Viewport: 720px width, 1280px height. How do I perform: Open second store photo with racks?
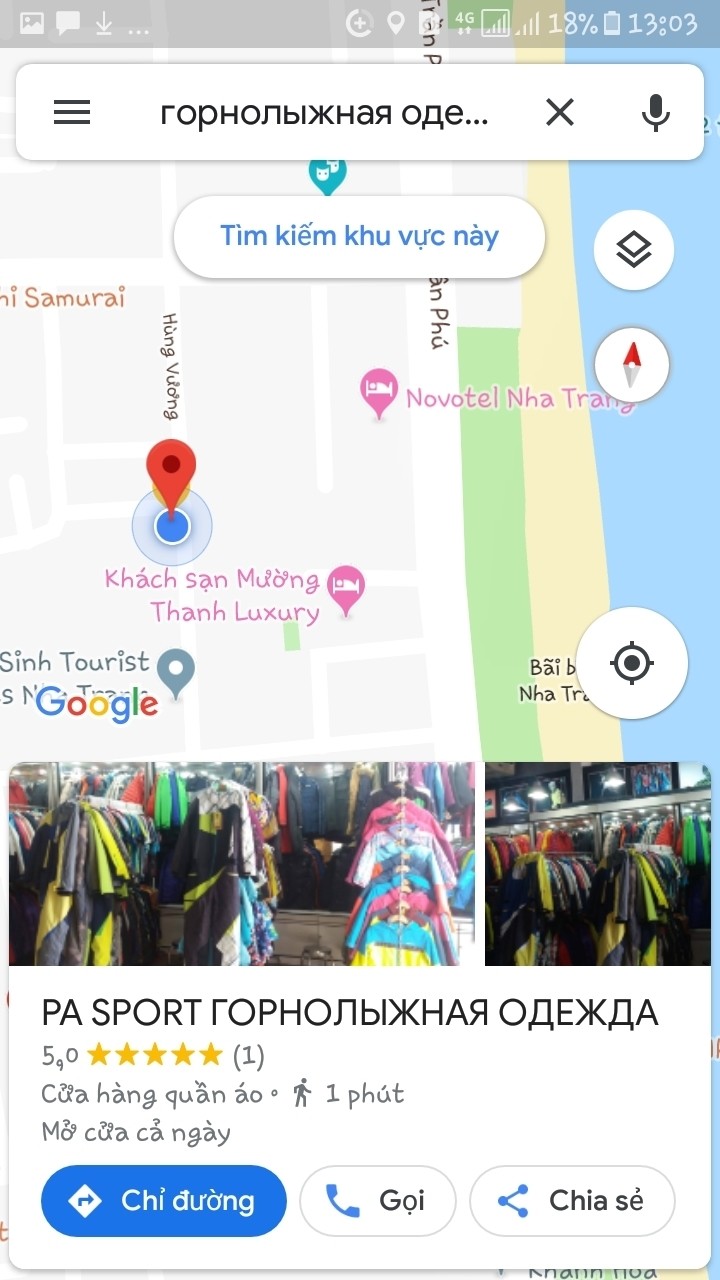597,864
